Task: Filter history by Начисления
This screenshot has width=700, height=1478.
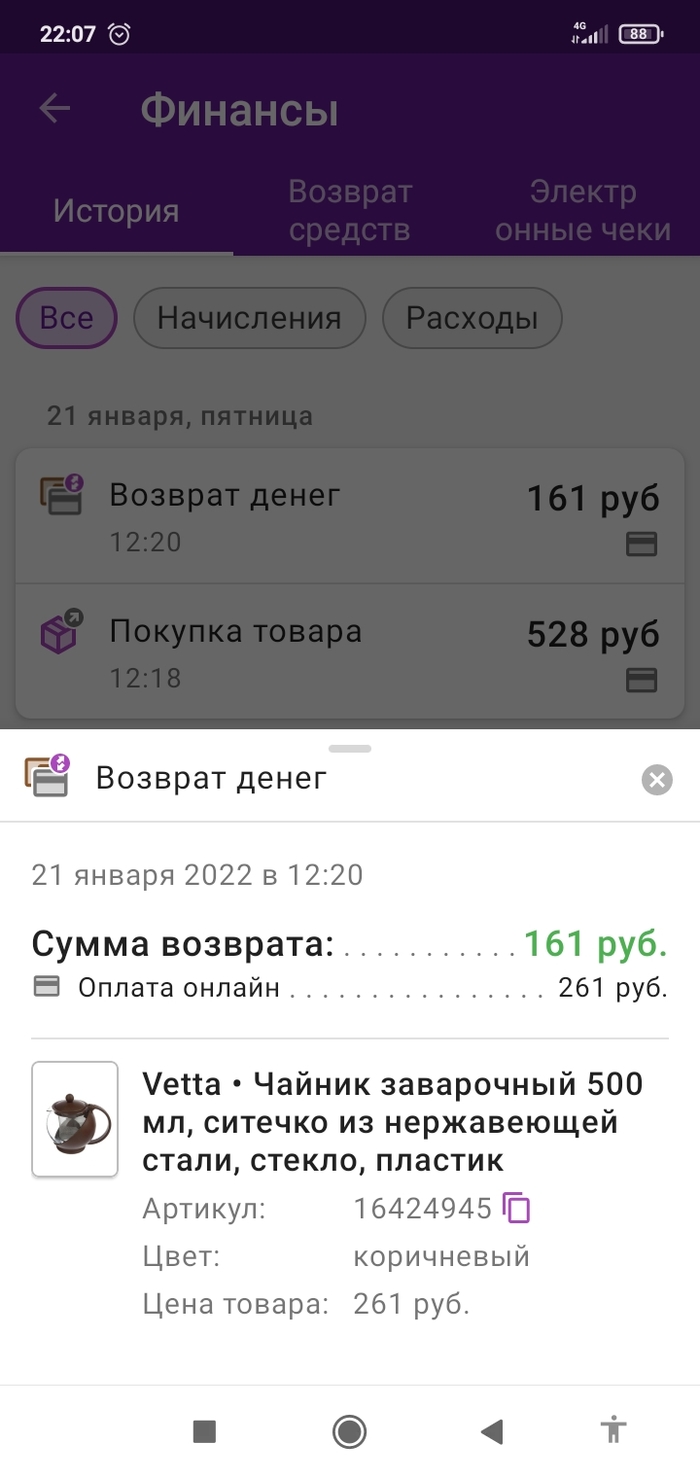Action: (249, 319)
